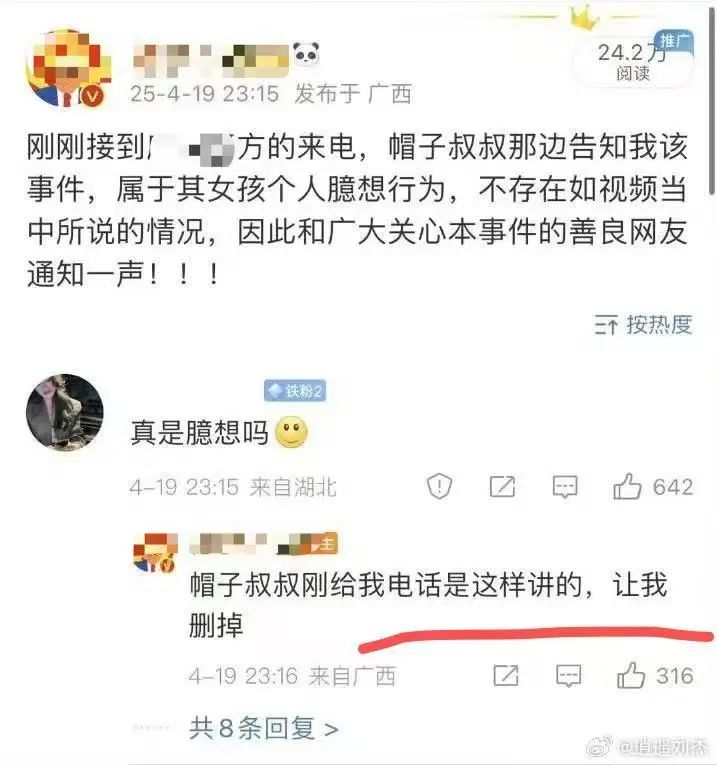Open the replying author's small avatar
This screenshot has width=717, height=765.
click(x=155, y=551)
